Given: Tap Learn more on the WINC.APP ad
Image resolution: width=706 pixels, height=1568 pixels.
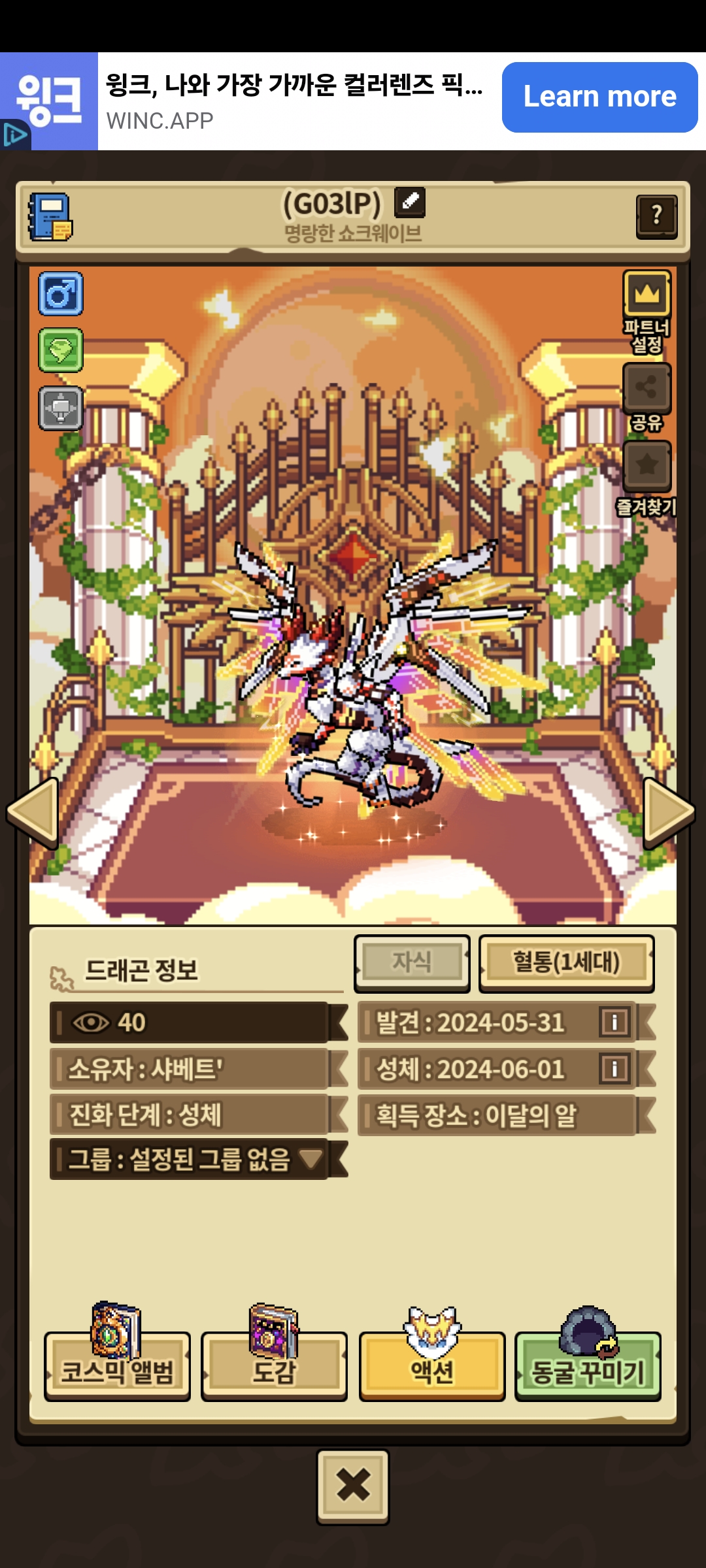Looking at the screenshot, I should pyautogui.click(x=599, y=97).
